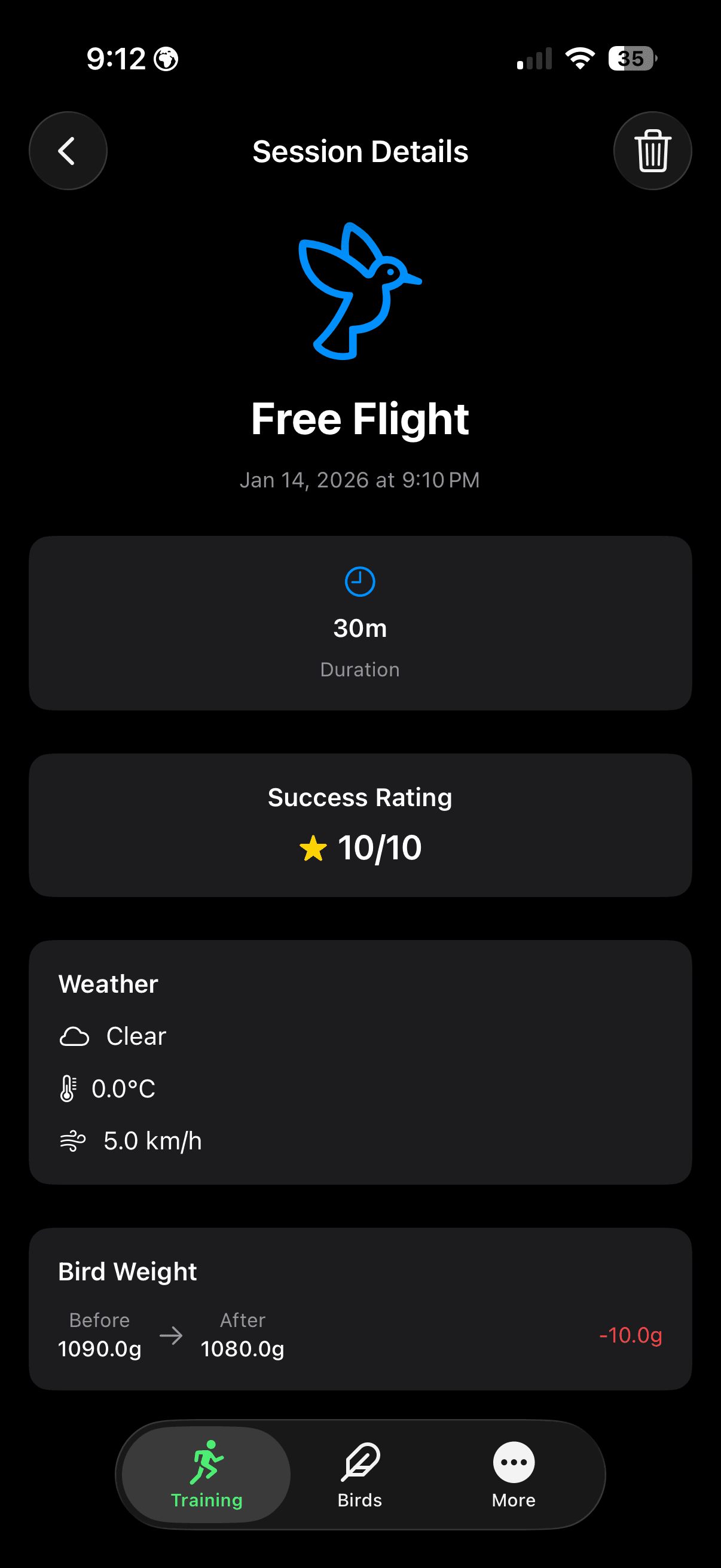This screenshot has height=1568, width=721.
Task: Tap the -10.0g weight change label
Action: [631, 1337]
